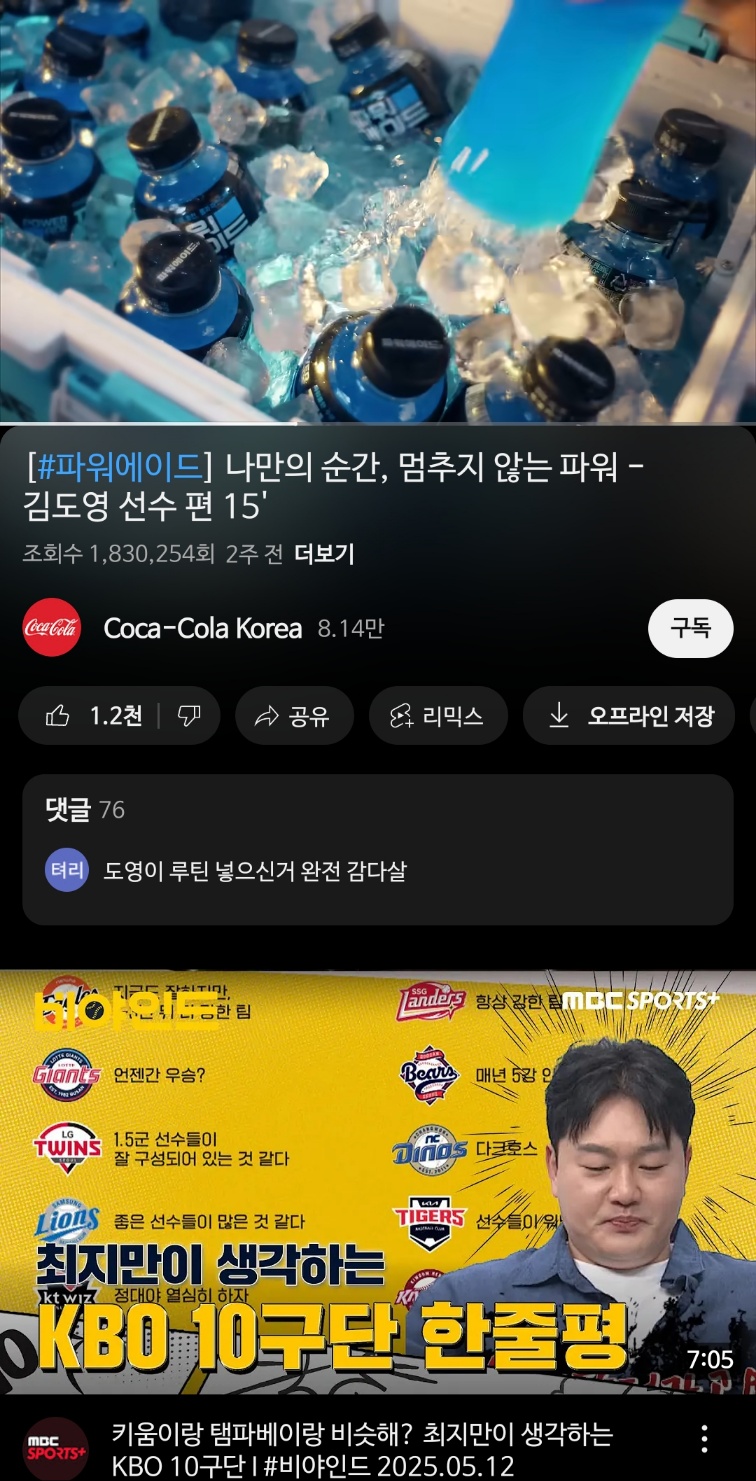The width and height of the screenshot is (756, 1481).
Task: Like this video
Action: (95, 716)
